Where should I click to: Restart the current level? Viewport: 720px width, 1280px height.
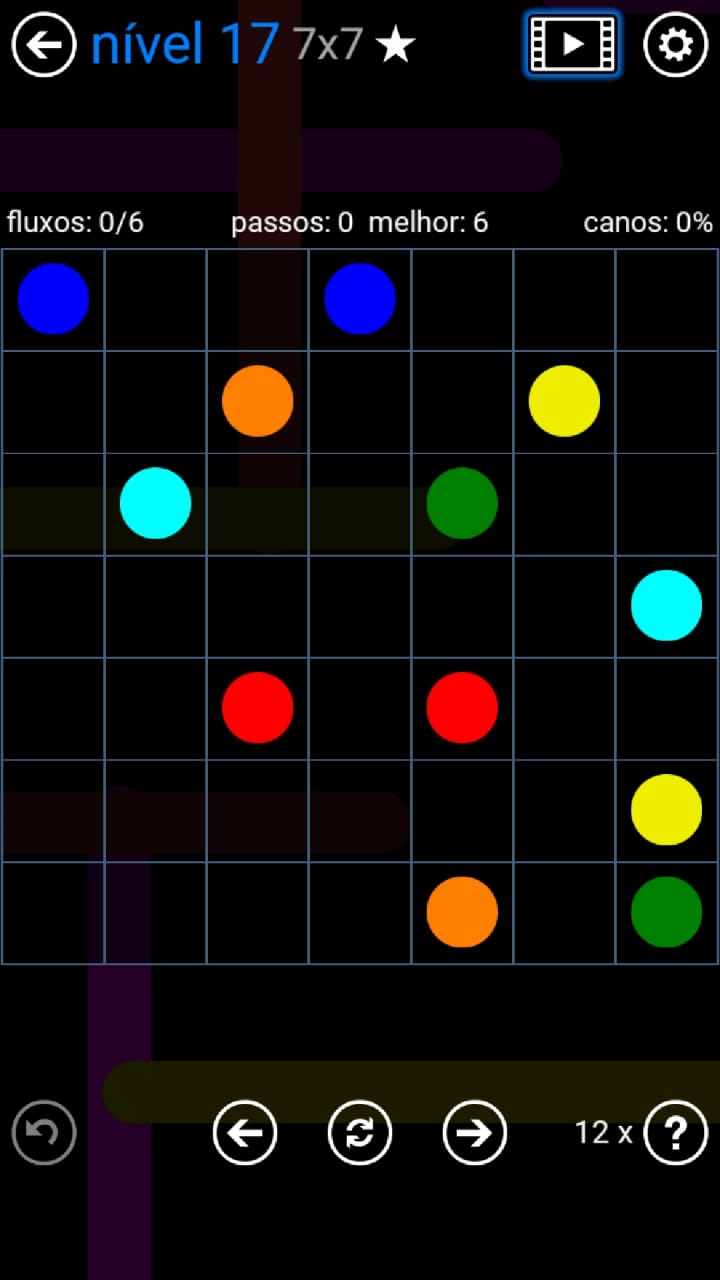tap(360, 1133)
